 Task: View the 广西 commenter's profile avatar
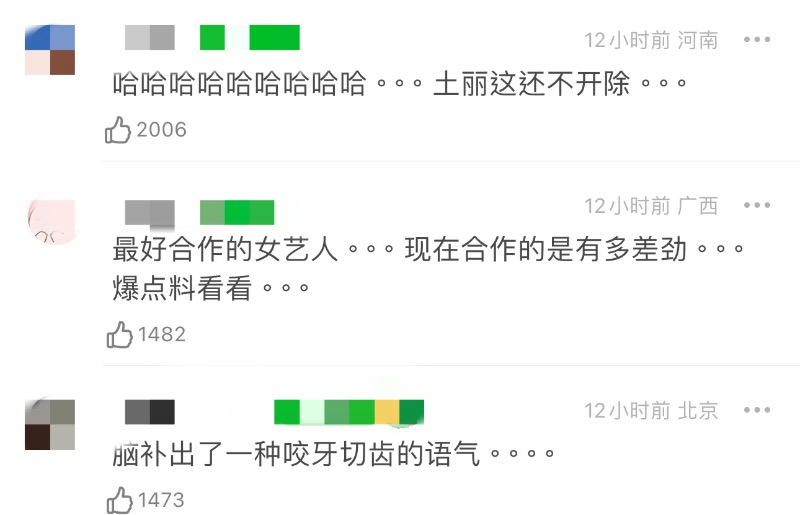pos(50,222)
